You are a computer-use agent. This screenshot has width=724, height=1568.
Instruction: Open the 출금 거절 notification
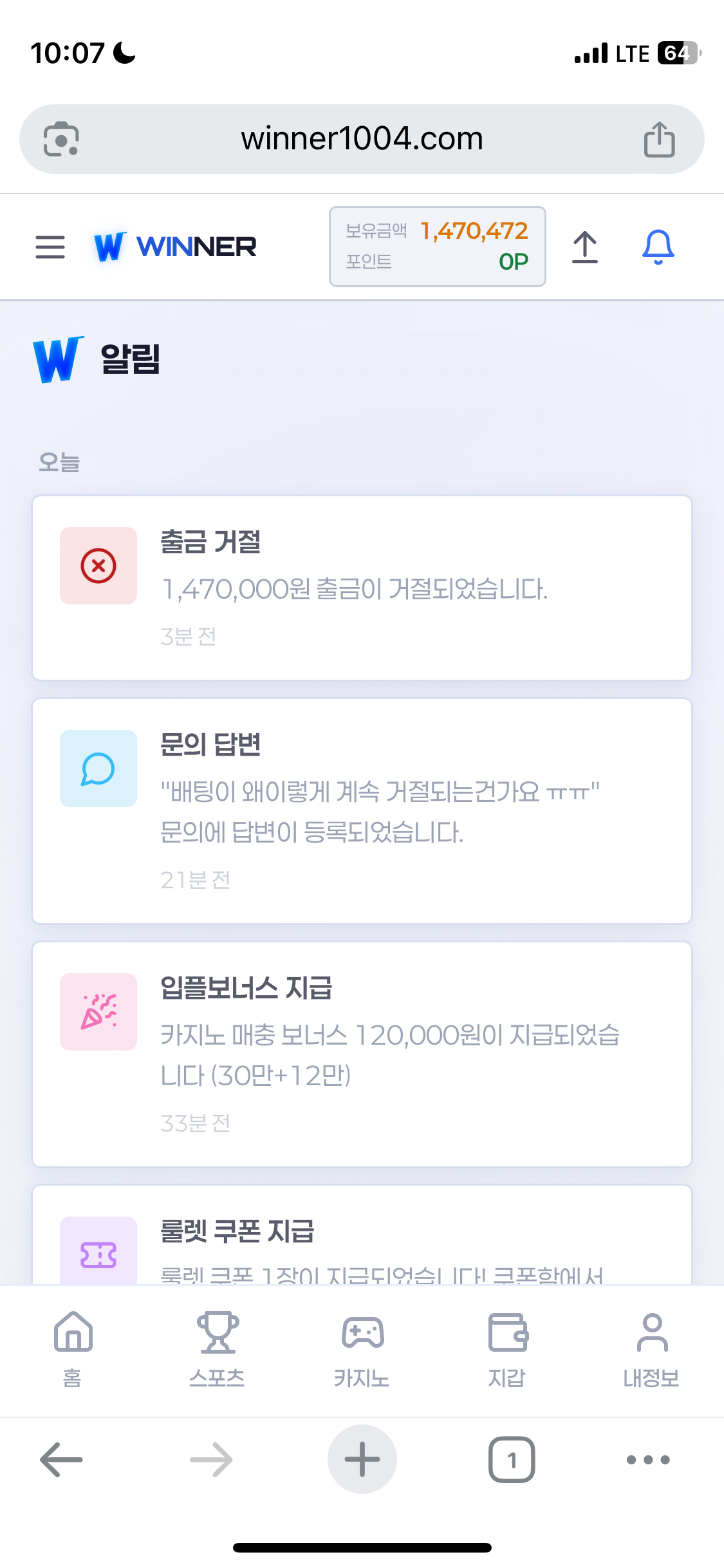coord(362,588)
